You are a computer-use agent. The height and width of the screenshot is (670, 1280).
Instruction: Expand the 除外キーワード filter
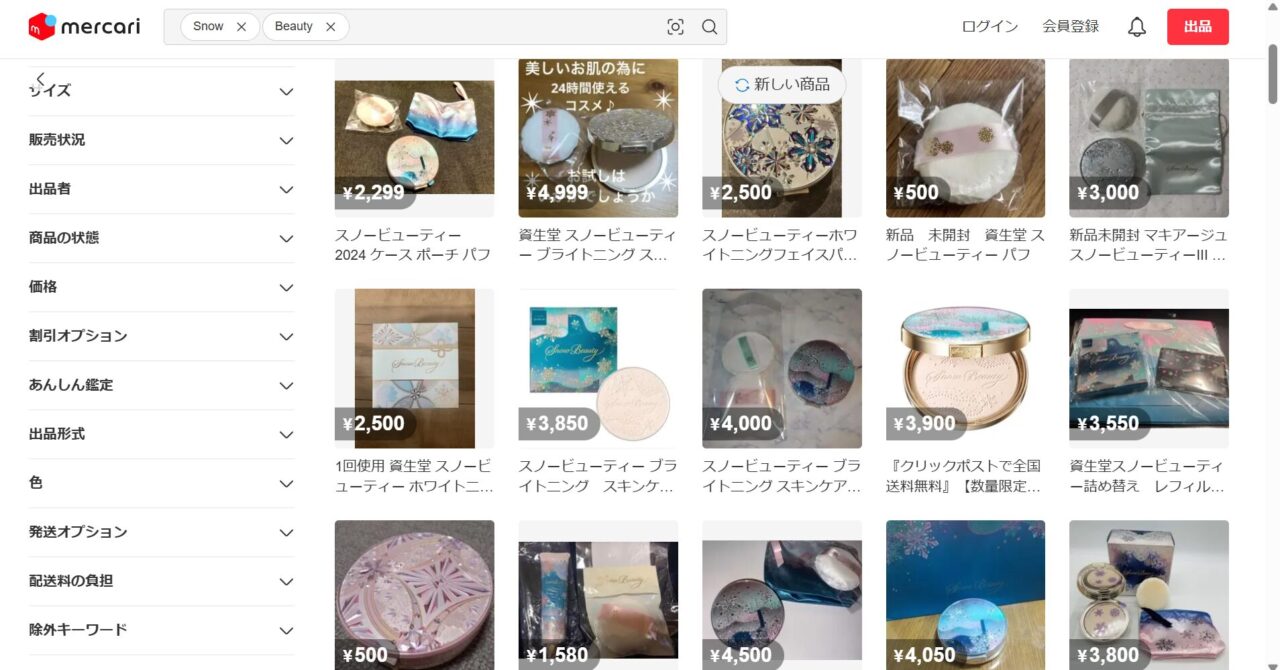(161, 630)
